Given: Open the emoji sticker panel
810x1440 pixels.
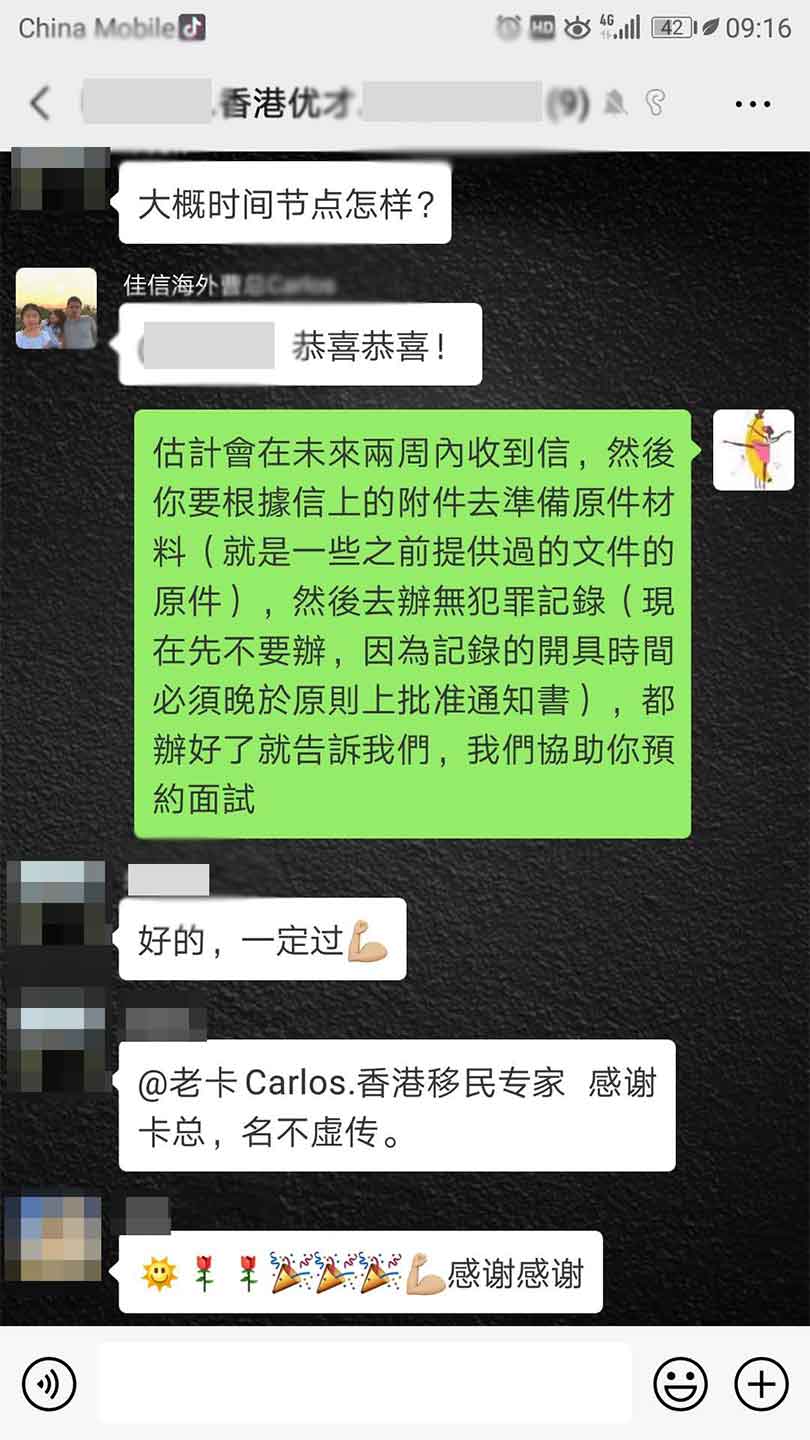Looking at the screenshot, I should (680, 1384).
